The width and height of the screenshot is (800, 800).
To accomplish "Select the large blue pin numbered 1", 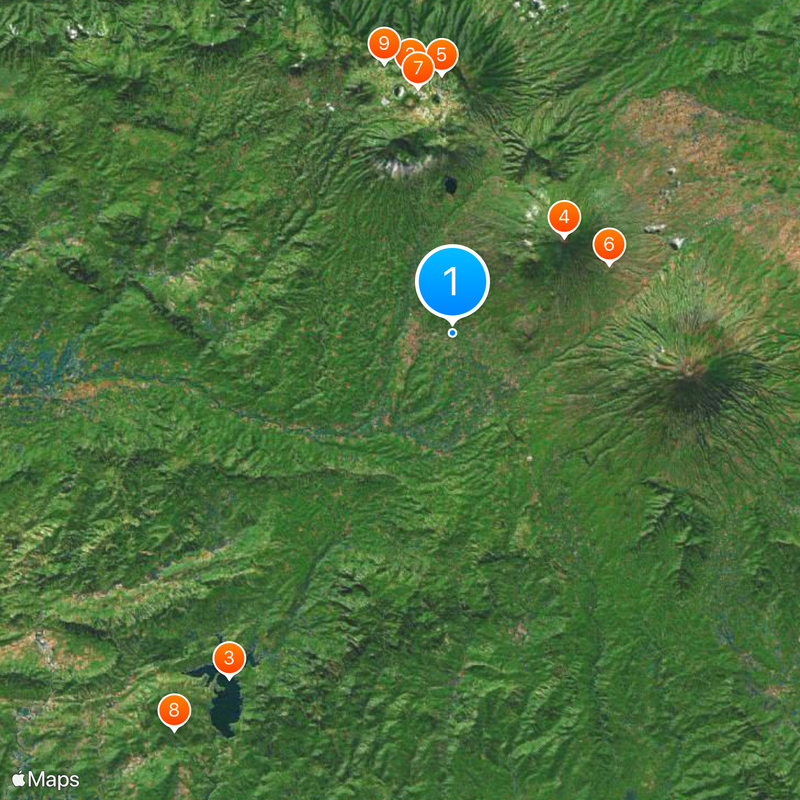I will pyautogui.click(x=452, y=282).
